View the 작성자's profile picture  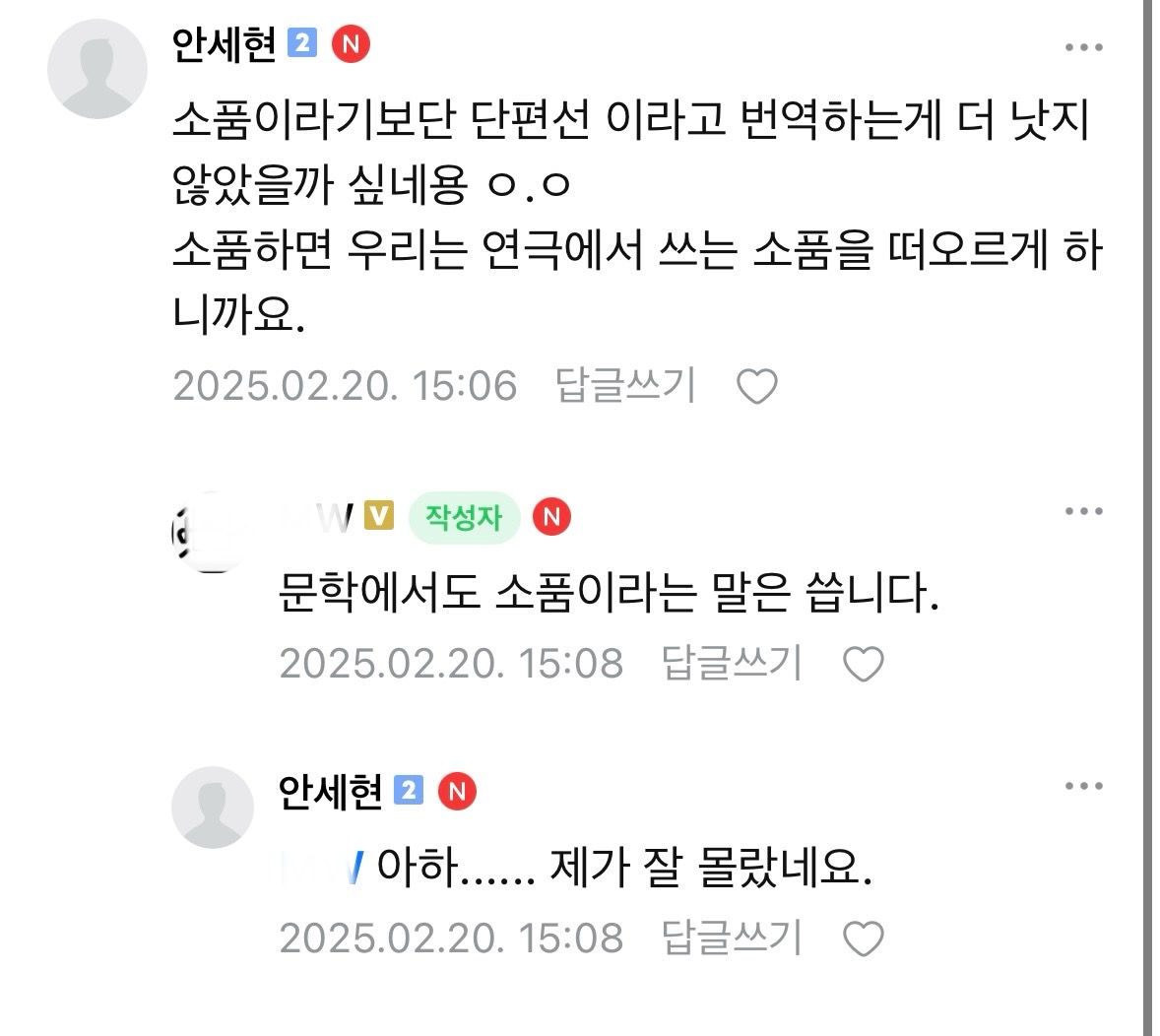tap(212, 533)
